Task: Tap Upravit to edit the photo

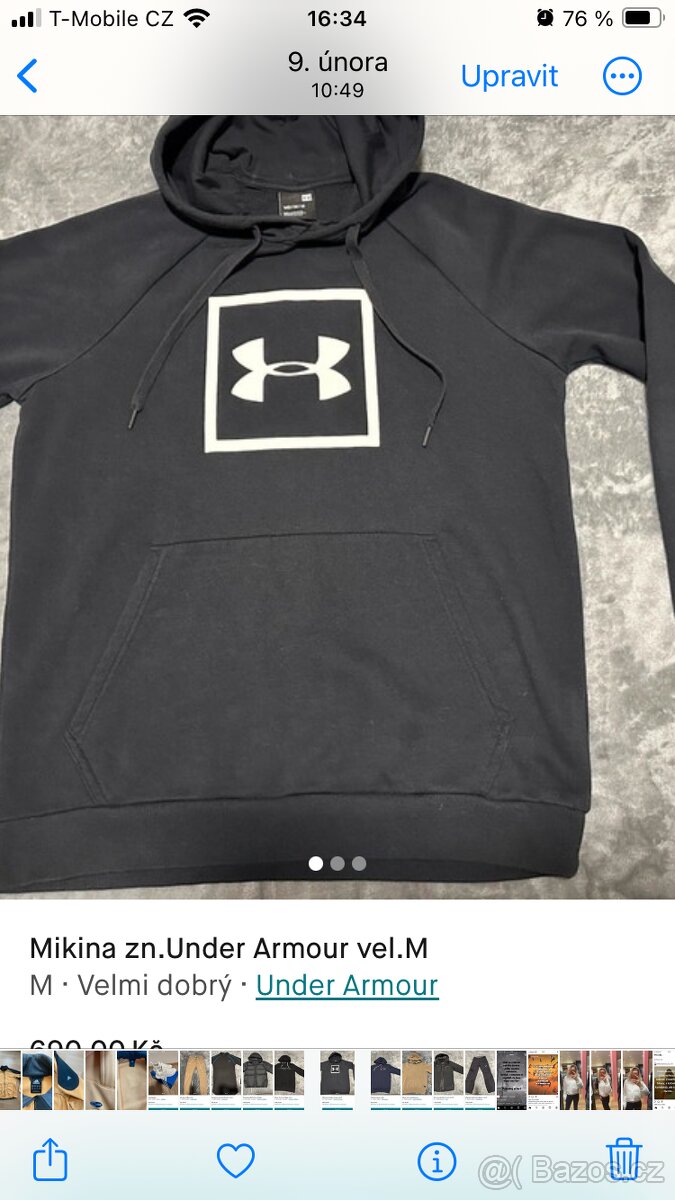Action: (509, 76)
